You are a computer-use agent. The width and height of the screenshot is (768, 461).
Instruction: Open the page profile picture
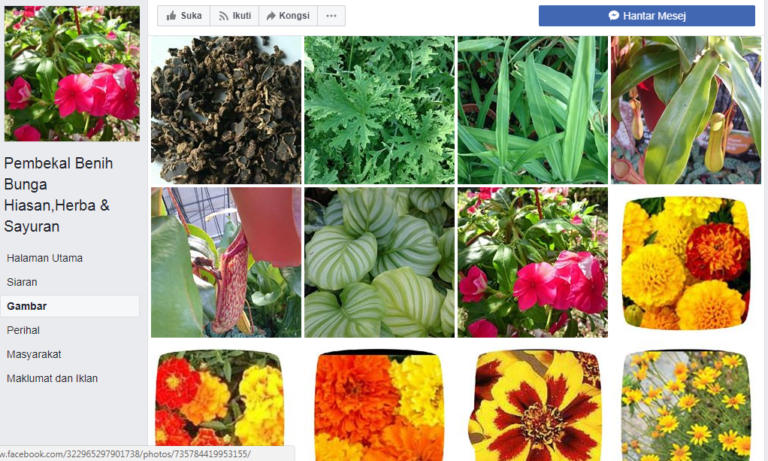72,73
